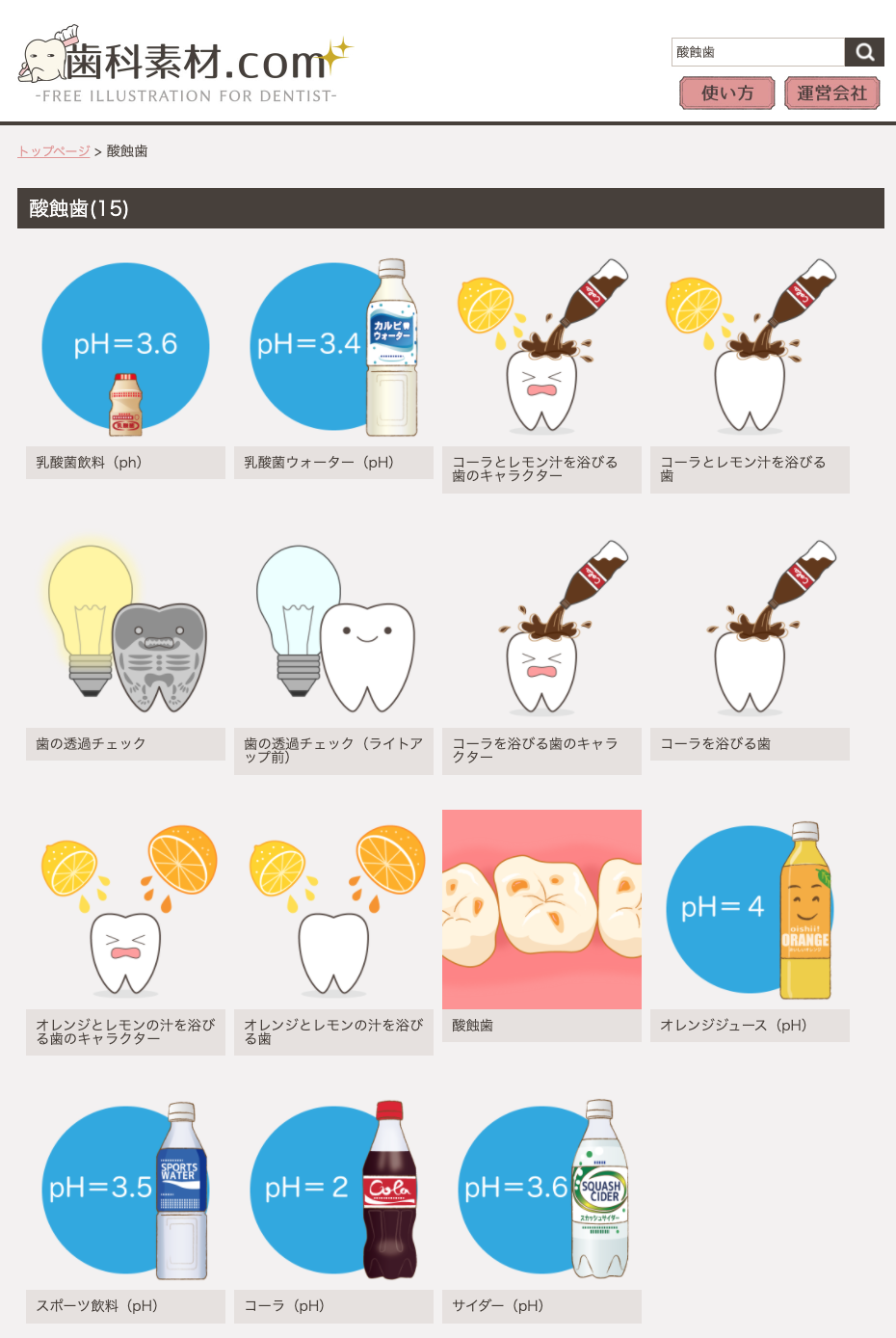The height and width of the screenshot is (1338, 896).
Task: Open the サイダー（pH） illustration
Action: (541, 1191)
